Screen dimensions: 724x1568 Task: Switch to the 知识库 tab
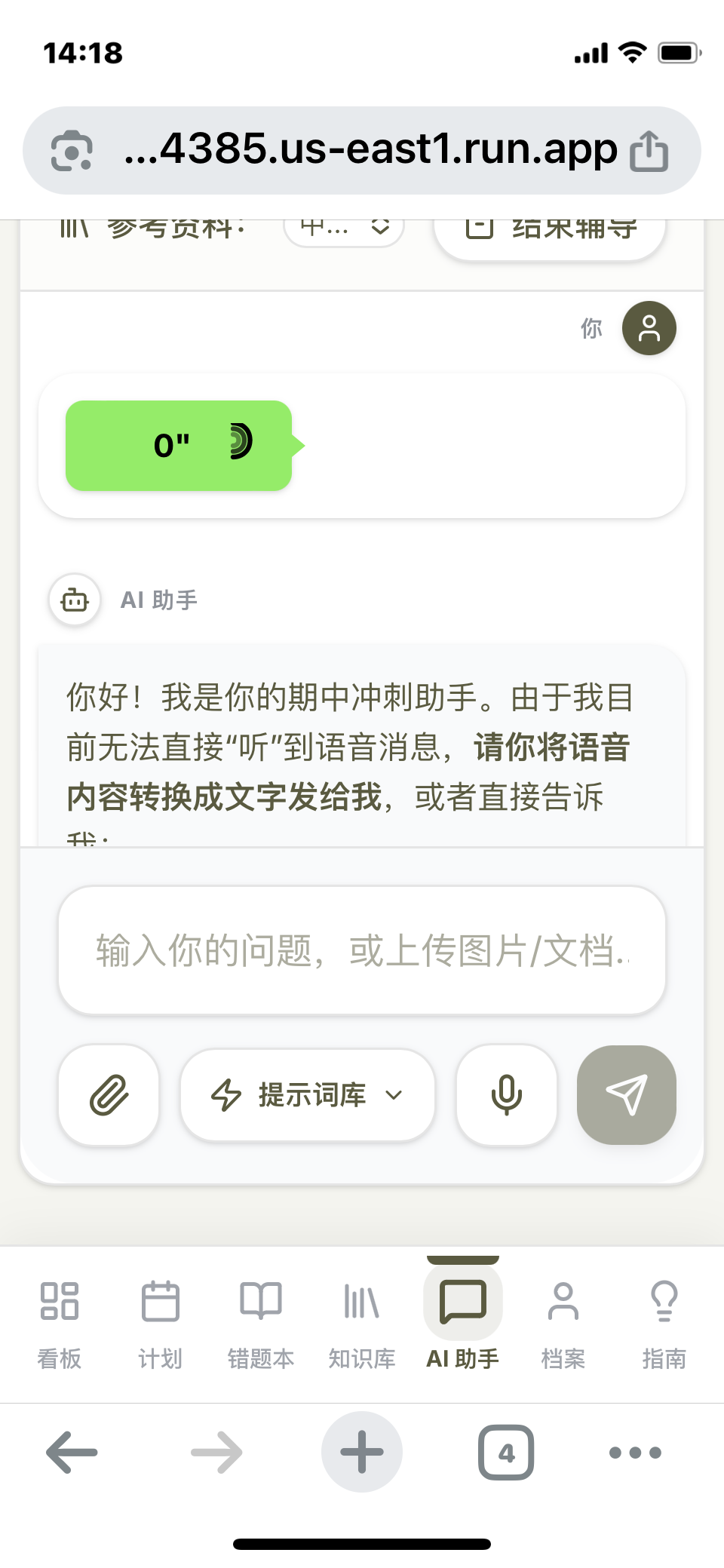[x=362, y=1324]
